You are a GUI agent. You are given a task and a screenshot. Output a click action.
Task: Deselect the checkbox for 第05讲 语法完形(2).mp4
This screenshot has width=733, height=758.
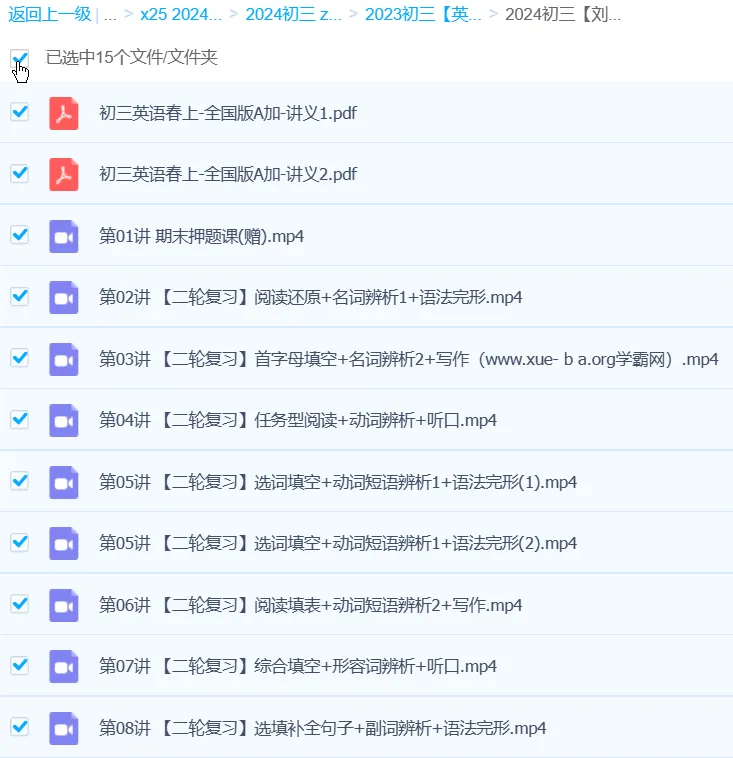coord(19,542)
